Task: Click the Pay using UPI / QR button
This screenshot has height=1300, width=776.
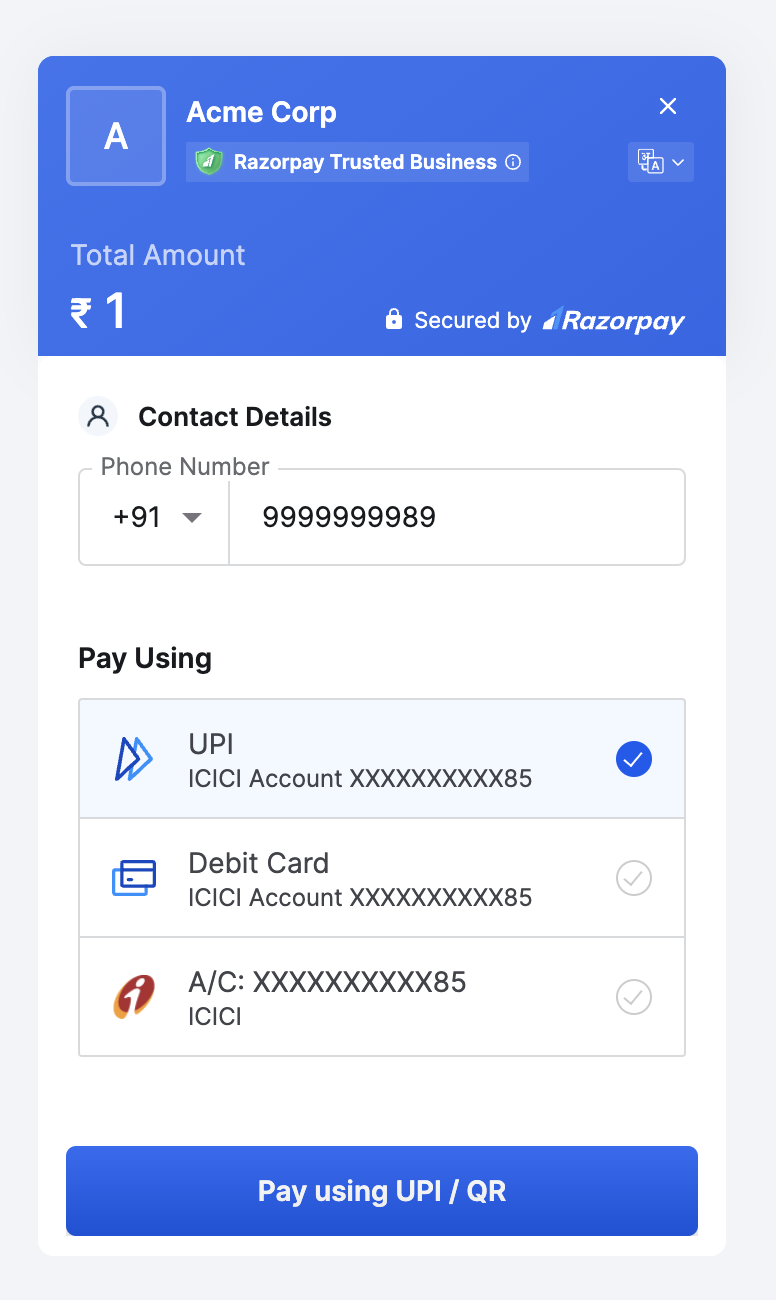Action: pyautogui.click(x=382, y=1191)
